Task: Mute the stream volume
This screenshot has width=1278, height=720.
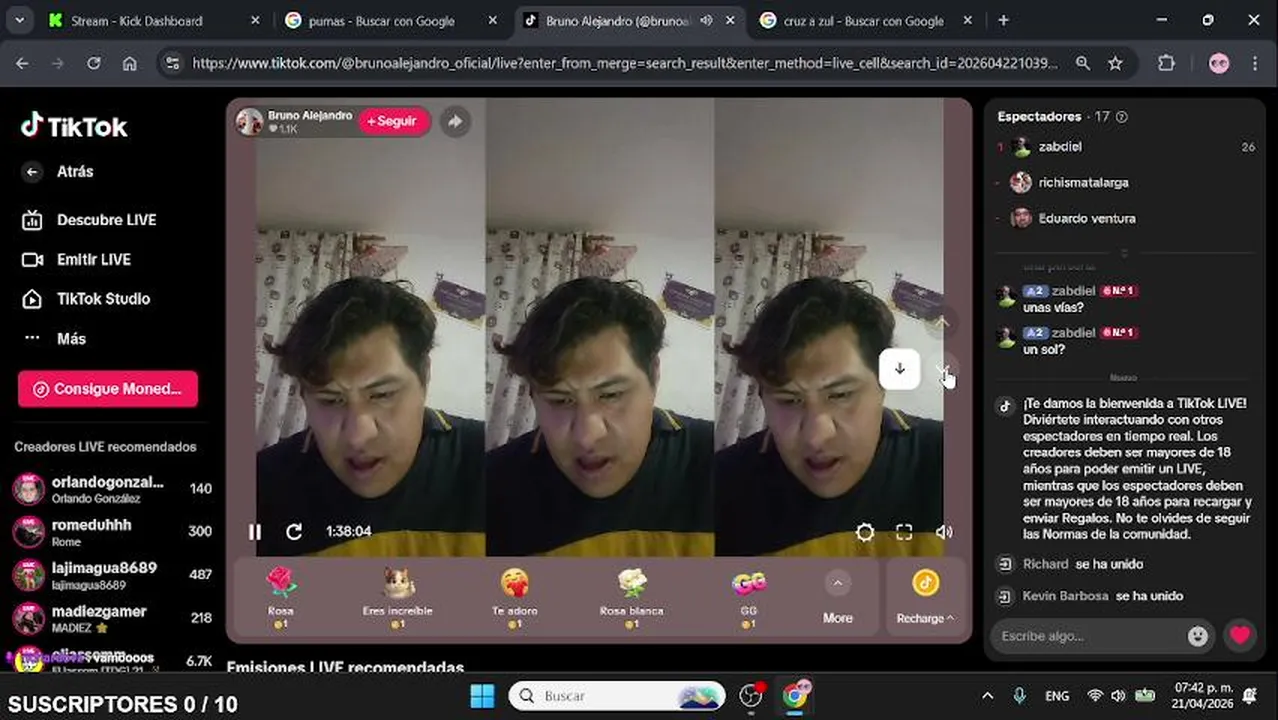Action: tap(943, 532)
